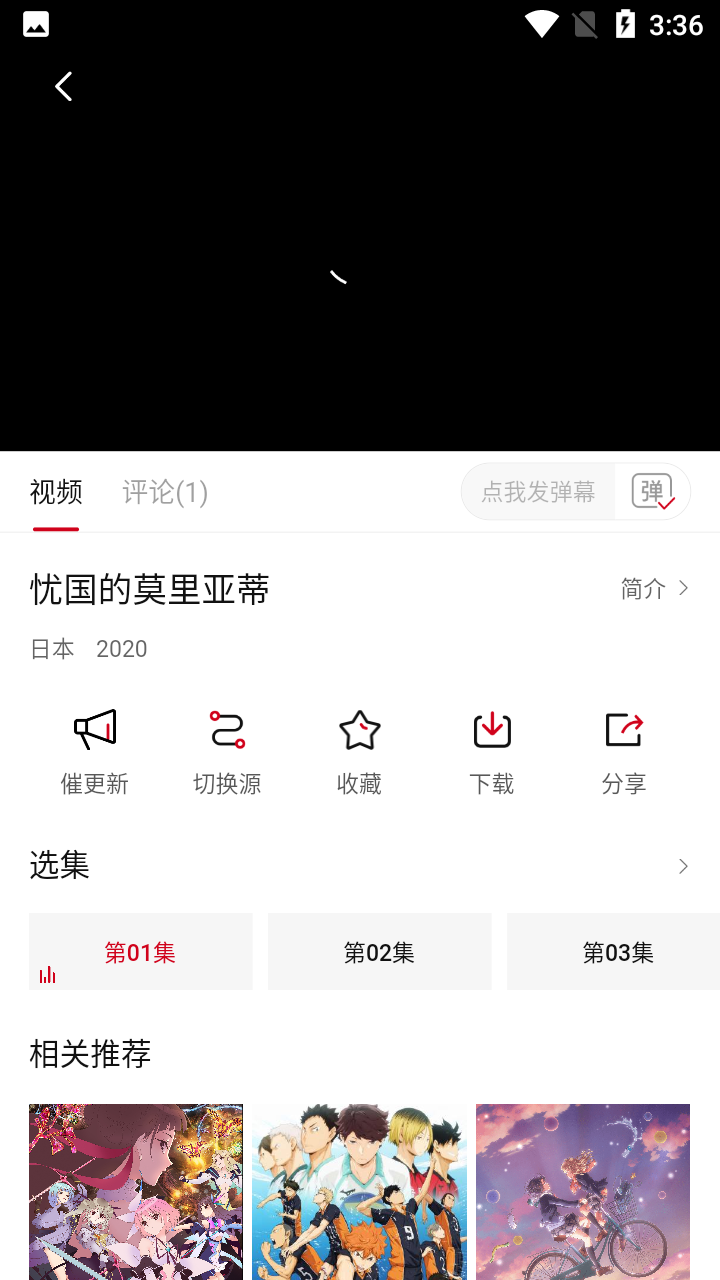The image size is (720, 1280).
Task: Open 切换源 to switch source
Action: coord(227,751)
